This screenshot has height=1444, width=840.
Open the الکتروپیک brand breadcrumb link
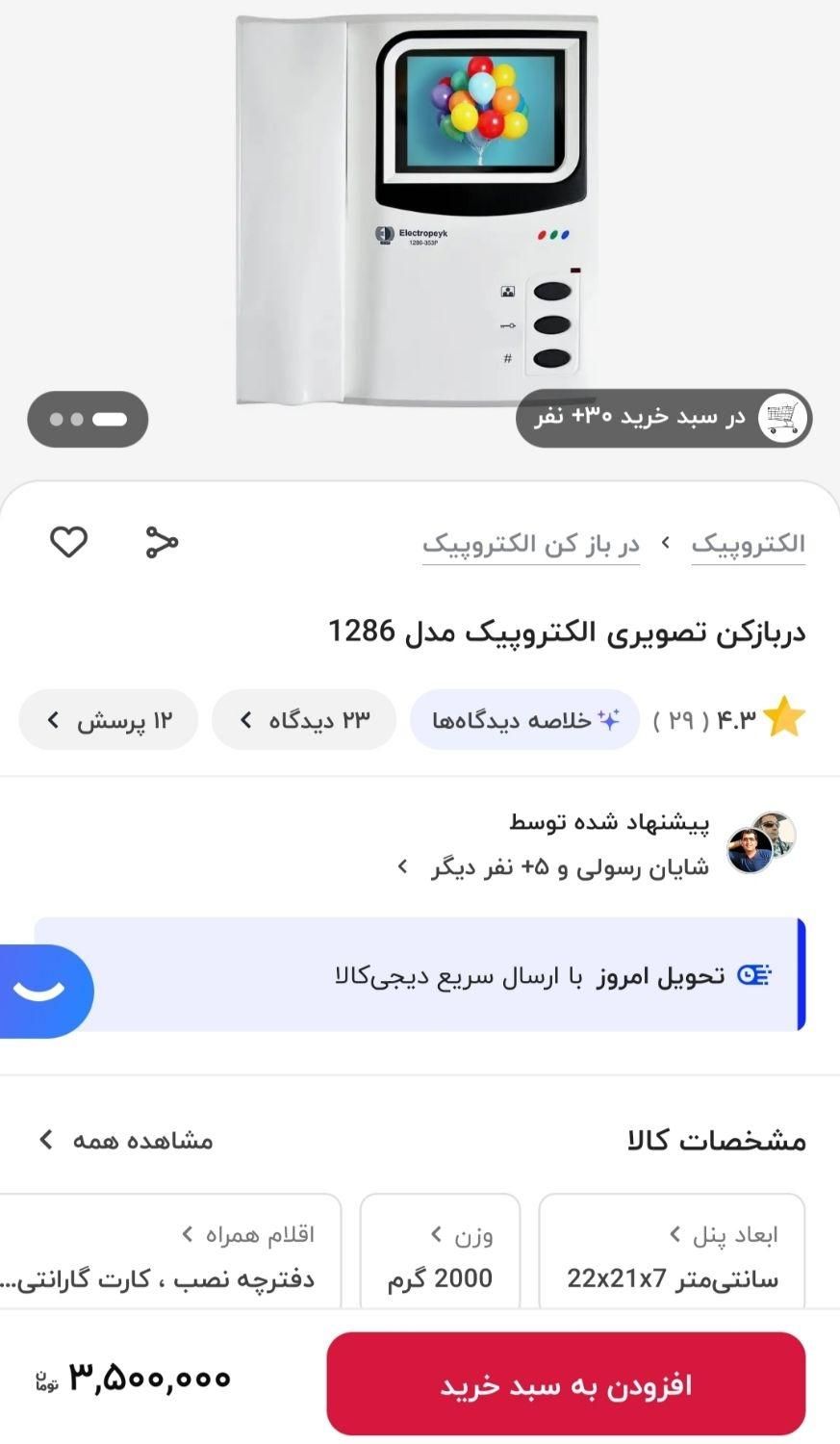tap(748, 544)
